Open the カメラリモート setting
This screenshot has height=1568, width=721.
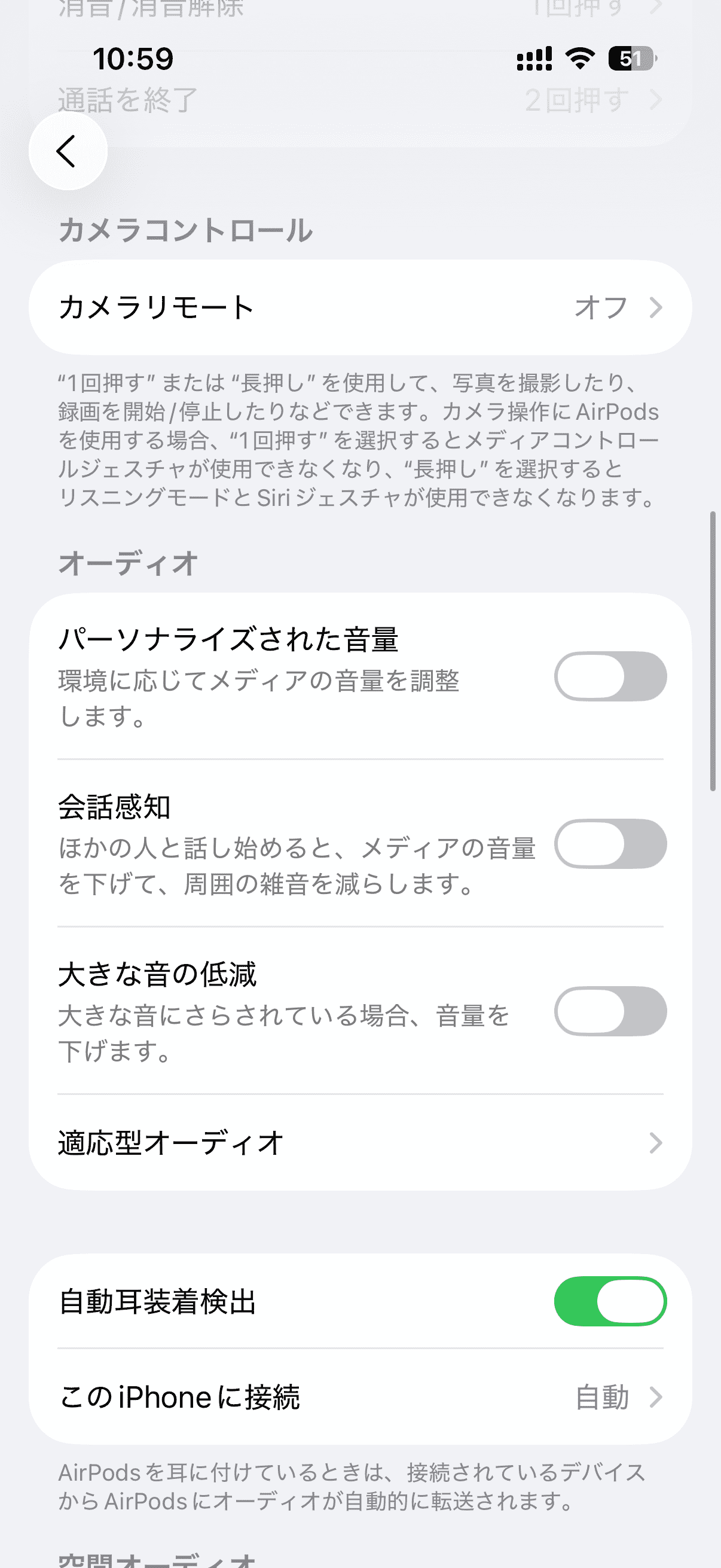[360, 307]
